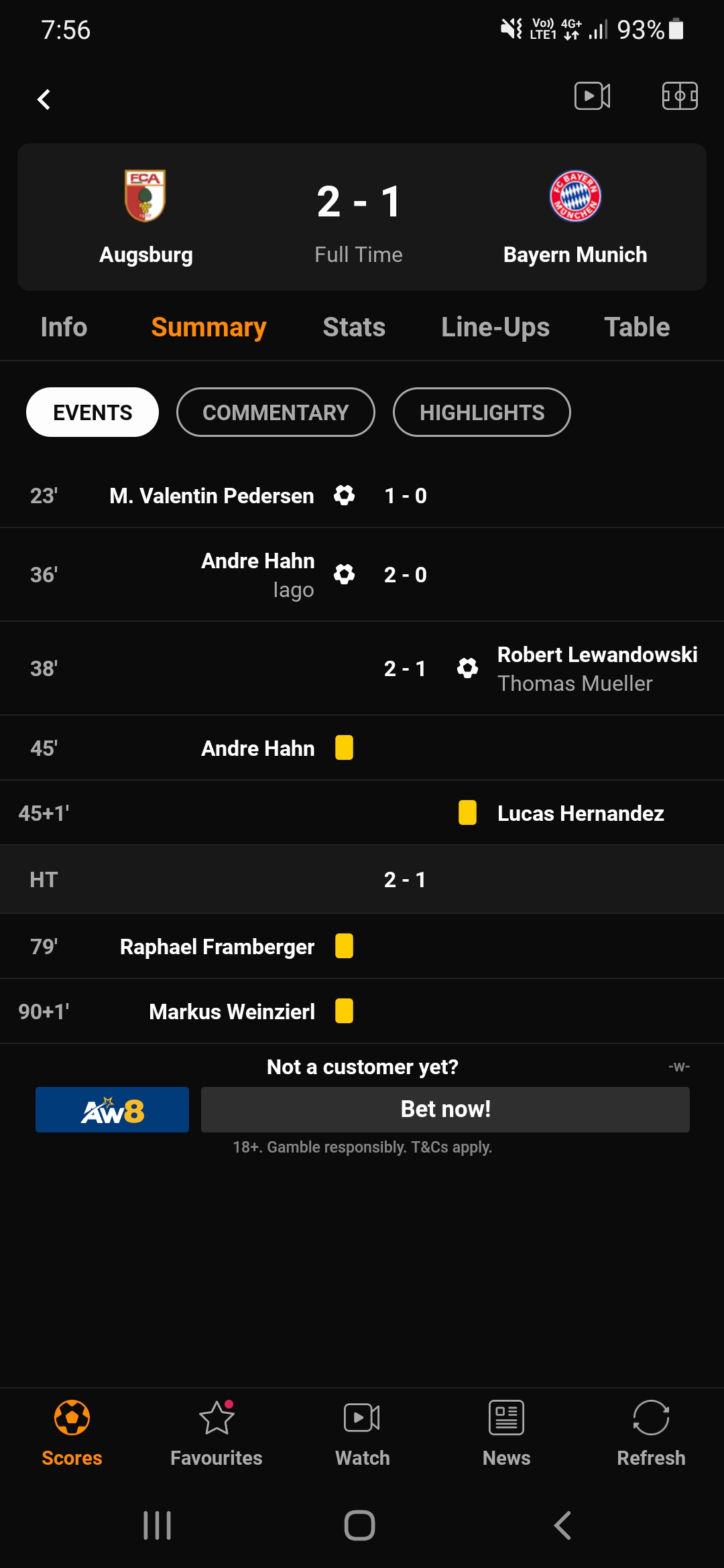Open the News section
Viewport: 724px width, 1568px height.
[506, 1434]
